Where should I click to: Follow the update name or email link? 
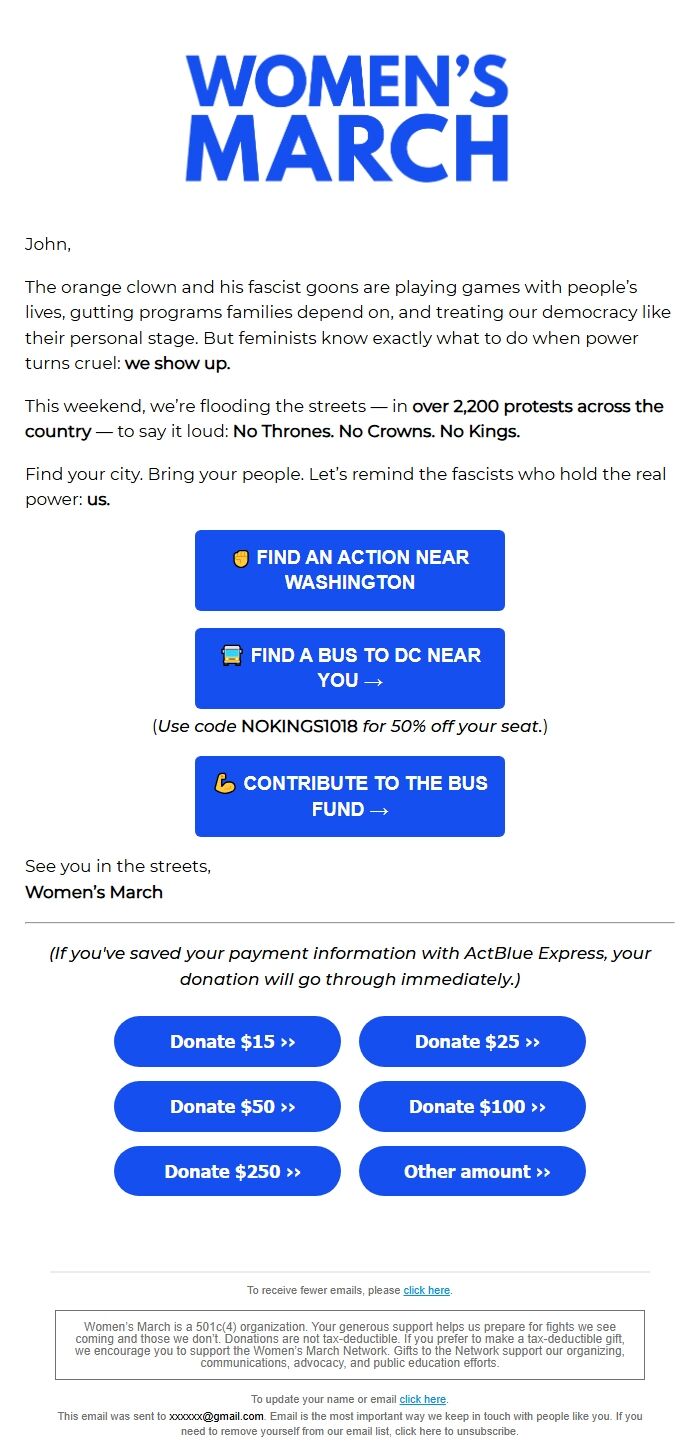click(422, 1399)
